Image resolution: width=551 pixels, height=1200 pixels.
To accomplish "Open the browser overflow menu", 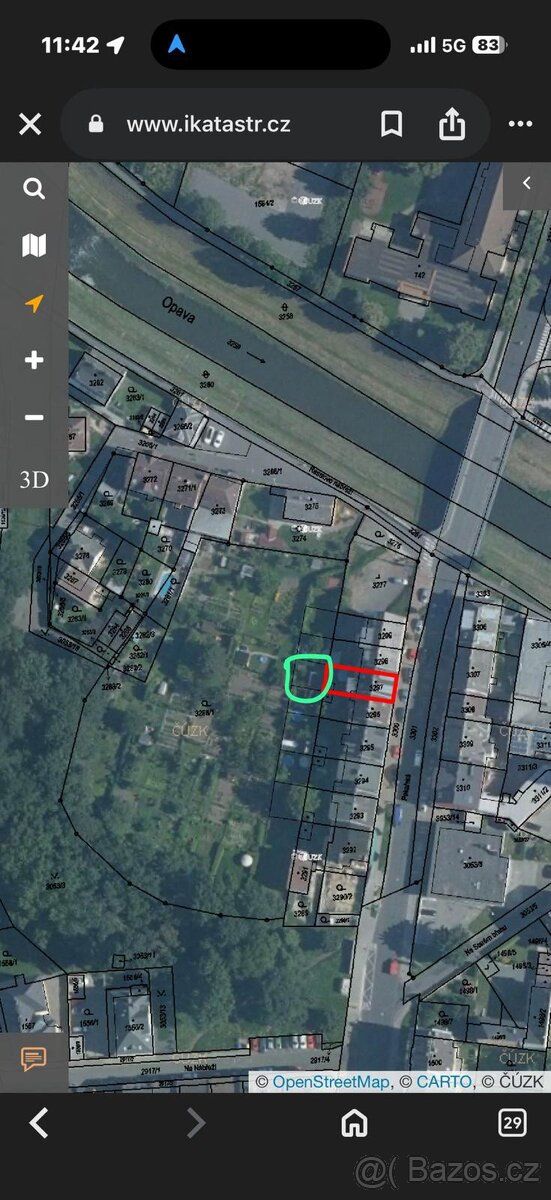I will (520, 124).
